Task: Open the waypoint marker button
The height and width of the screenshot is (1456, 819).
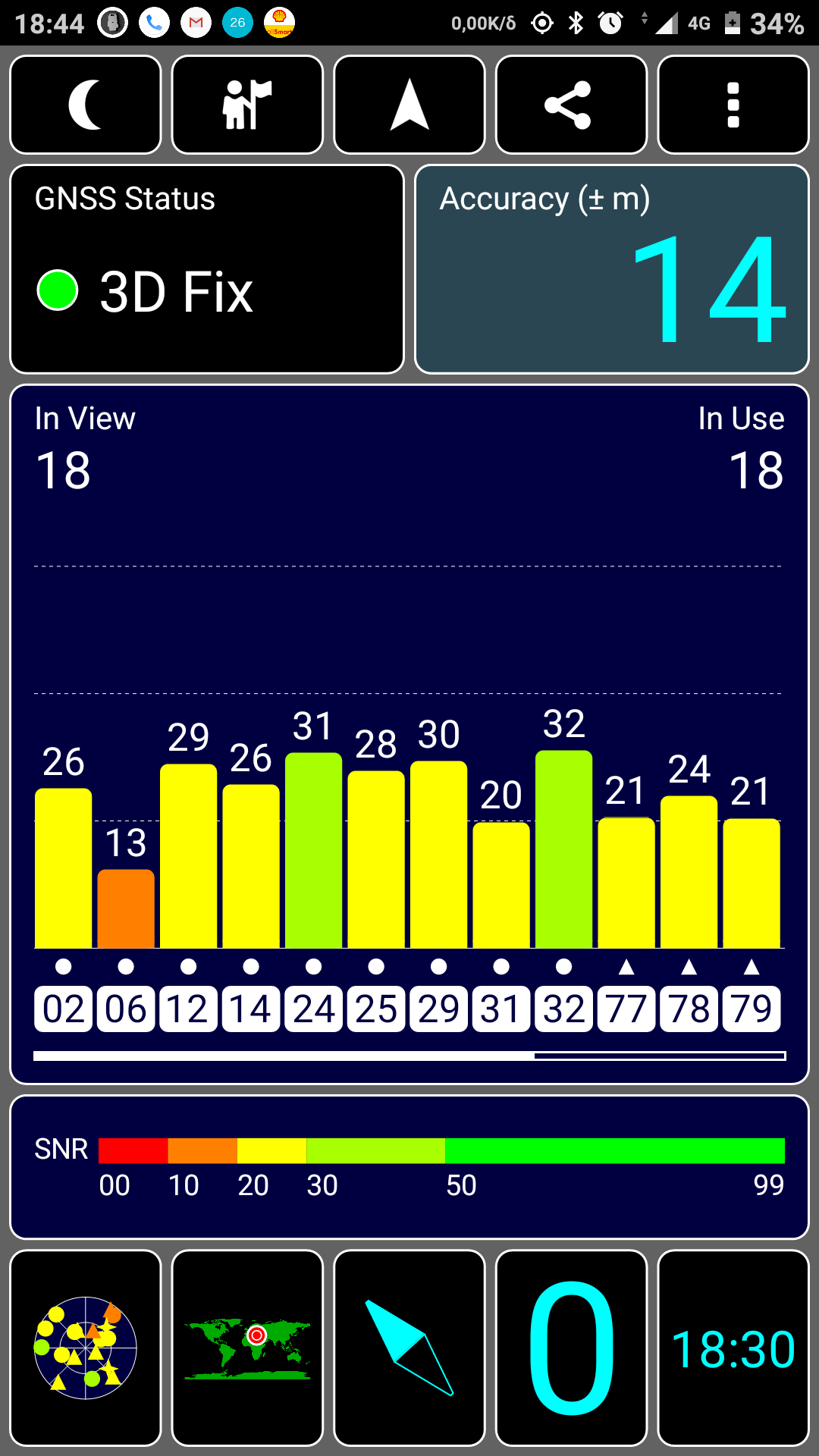Action: point(247,105)
